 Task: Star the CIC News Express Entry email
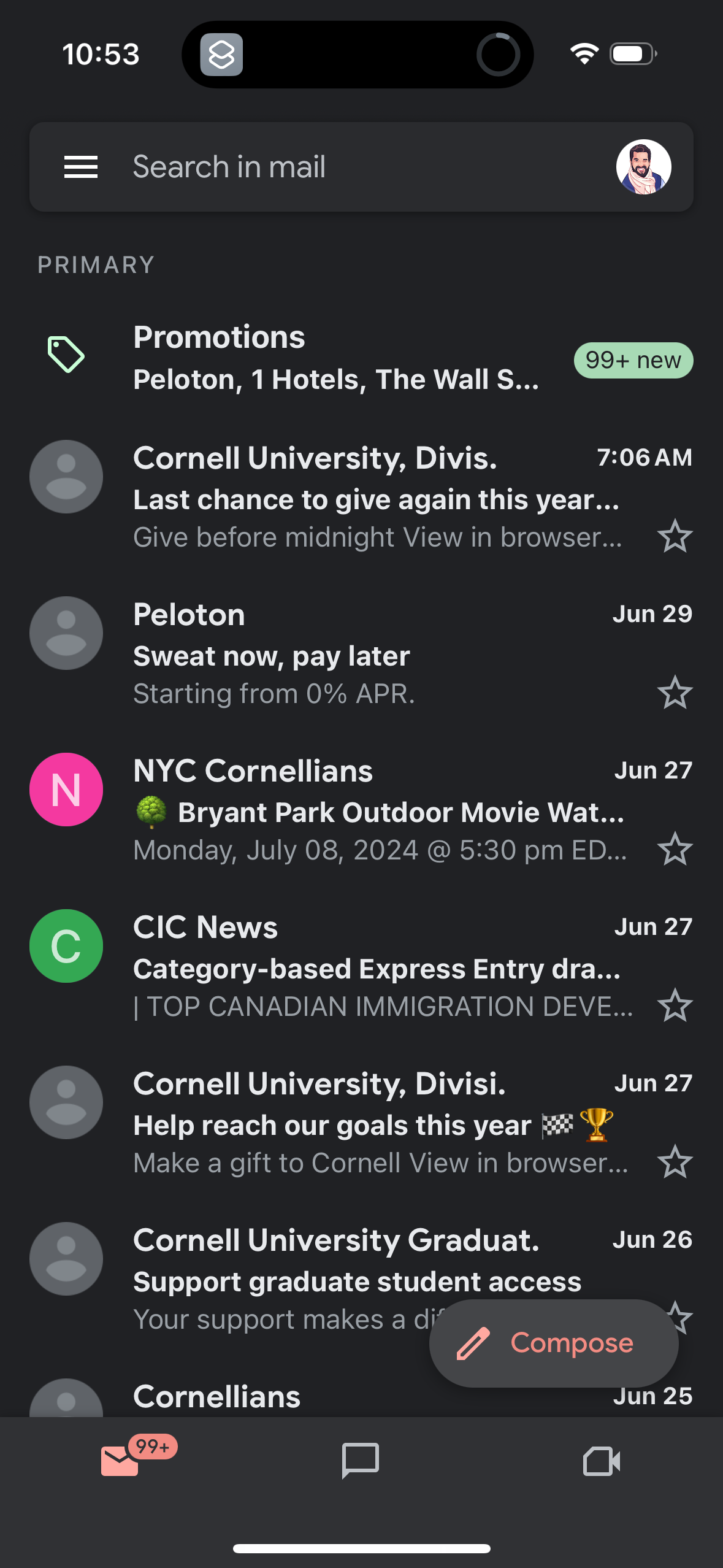[675, 1005]
